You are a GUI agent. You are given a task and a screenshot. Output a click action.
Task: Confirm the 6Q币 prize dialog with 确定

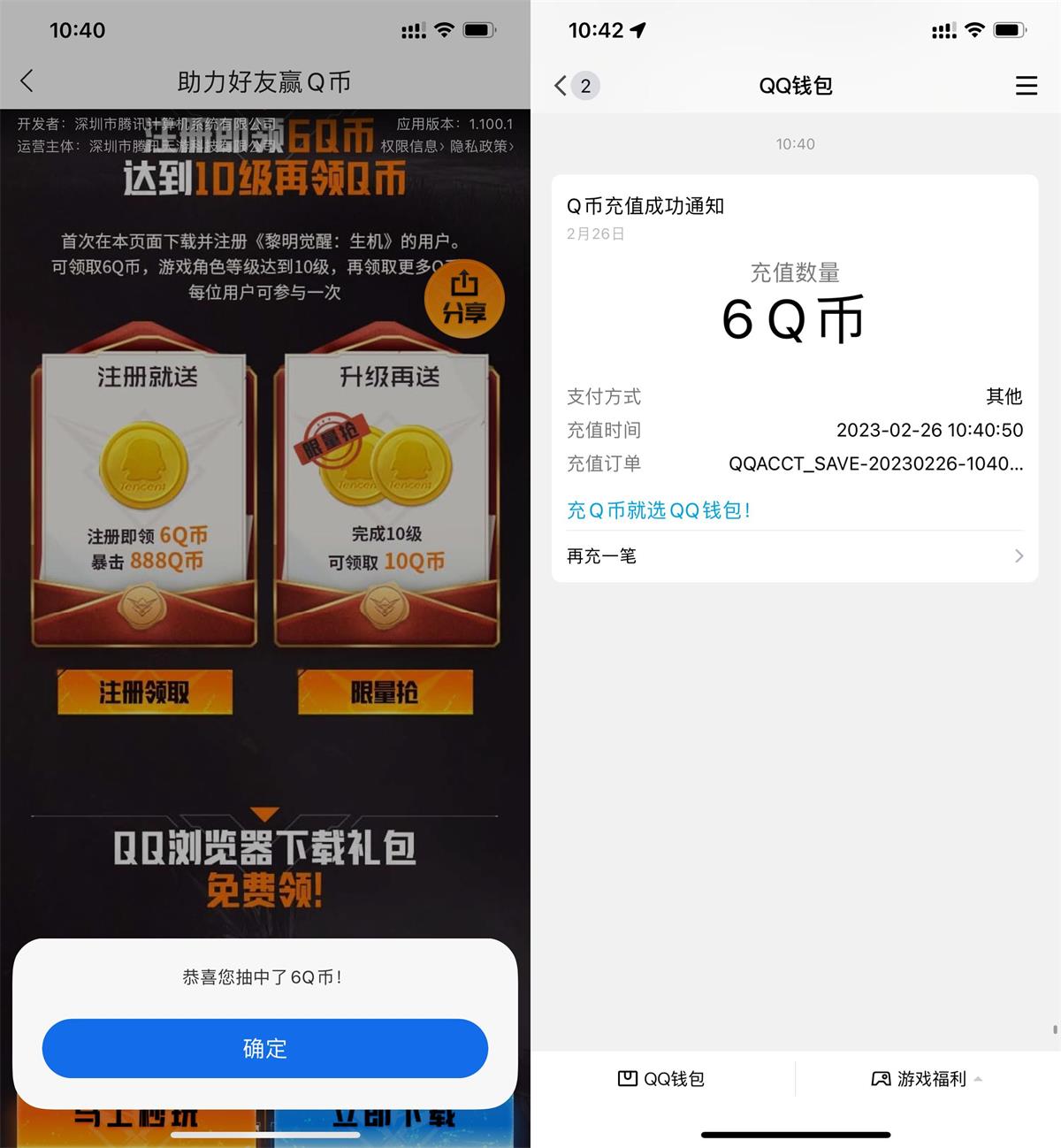pyautogui.click(x=264, y=1048)
